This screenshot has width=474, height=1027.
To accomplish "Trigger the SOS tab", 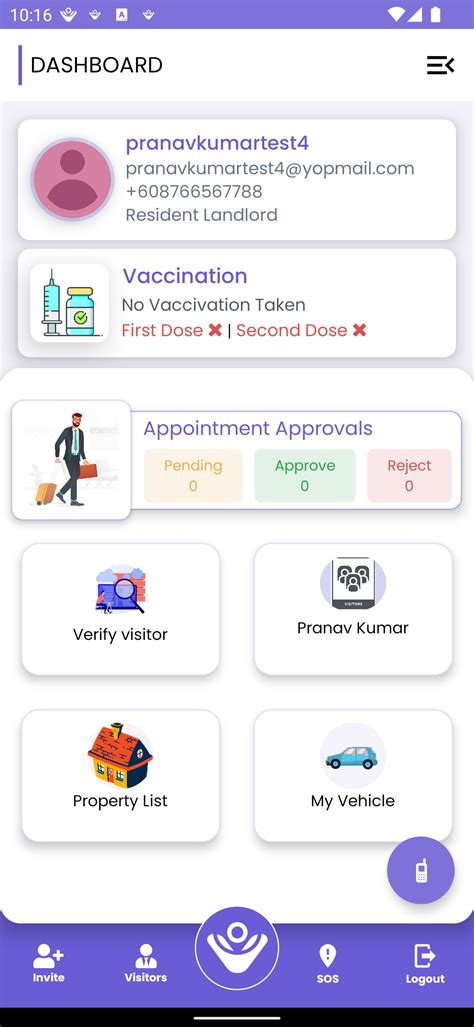I will tap(327, 963).
